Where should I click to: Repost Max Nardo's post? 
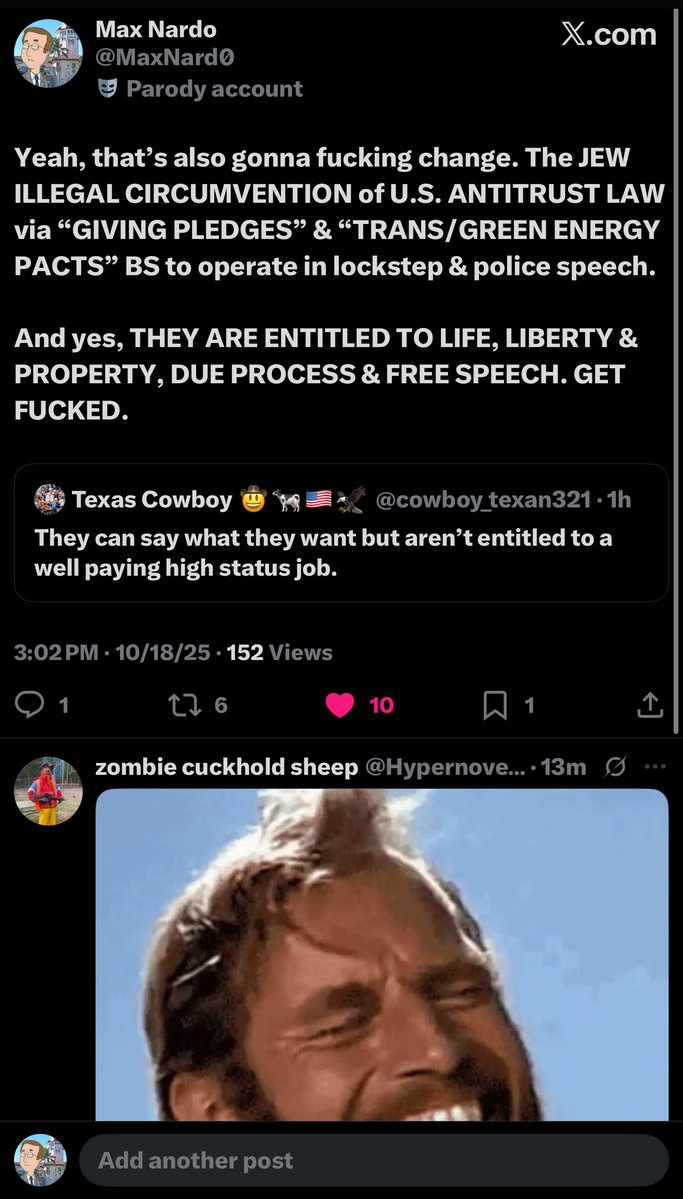(185, 705)
